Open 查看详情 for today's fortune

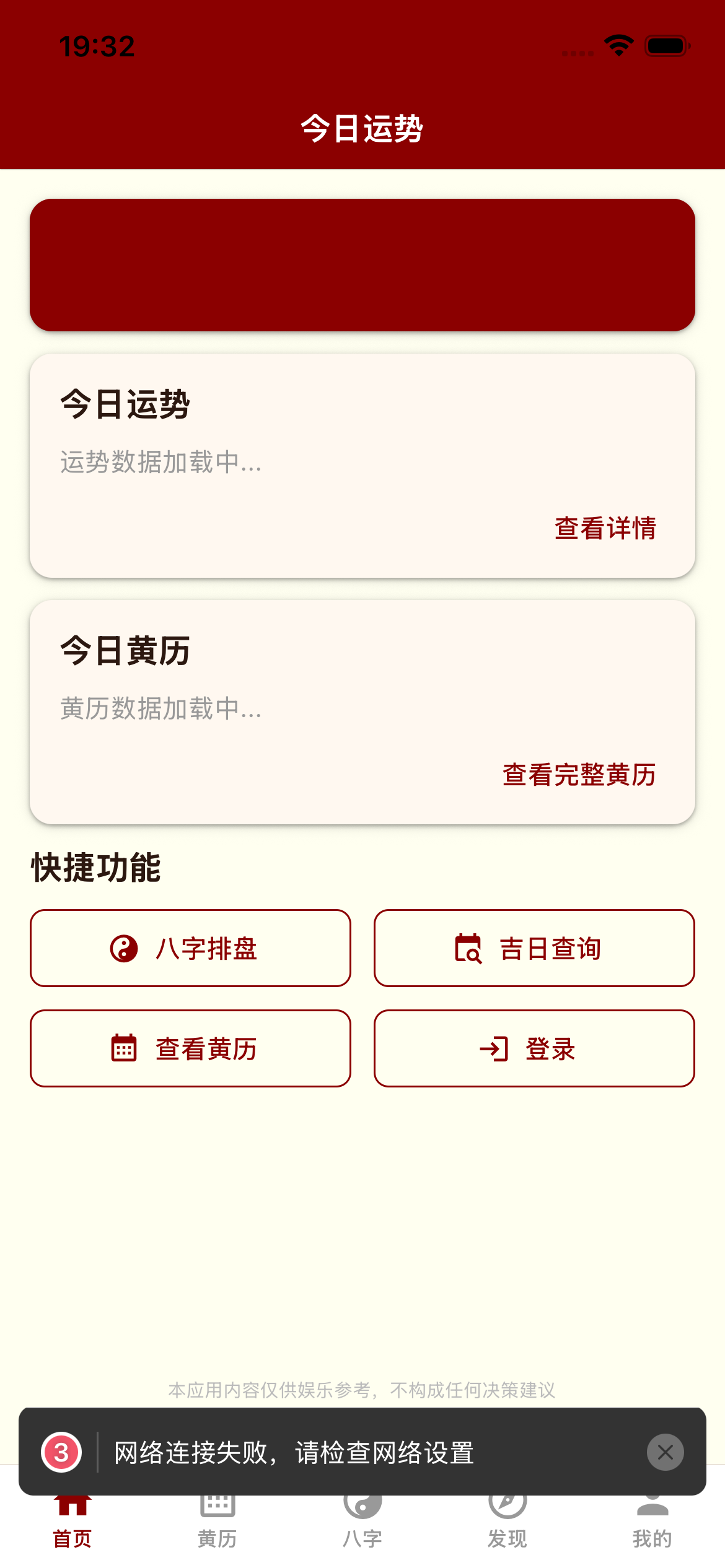[x=605, y=528]
